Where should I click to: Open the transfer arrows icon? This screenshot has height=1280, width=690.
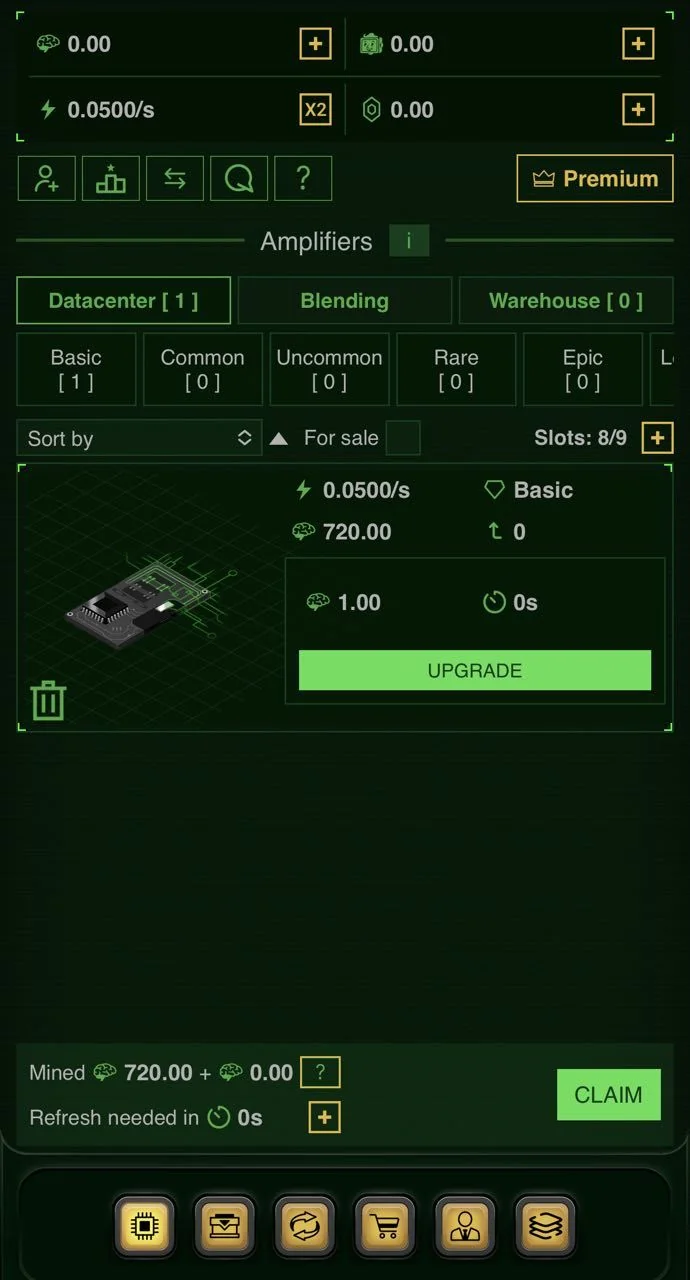[x=175, y=179]
